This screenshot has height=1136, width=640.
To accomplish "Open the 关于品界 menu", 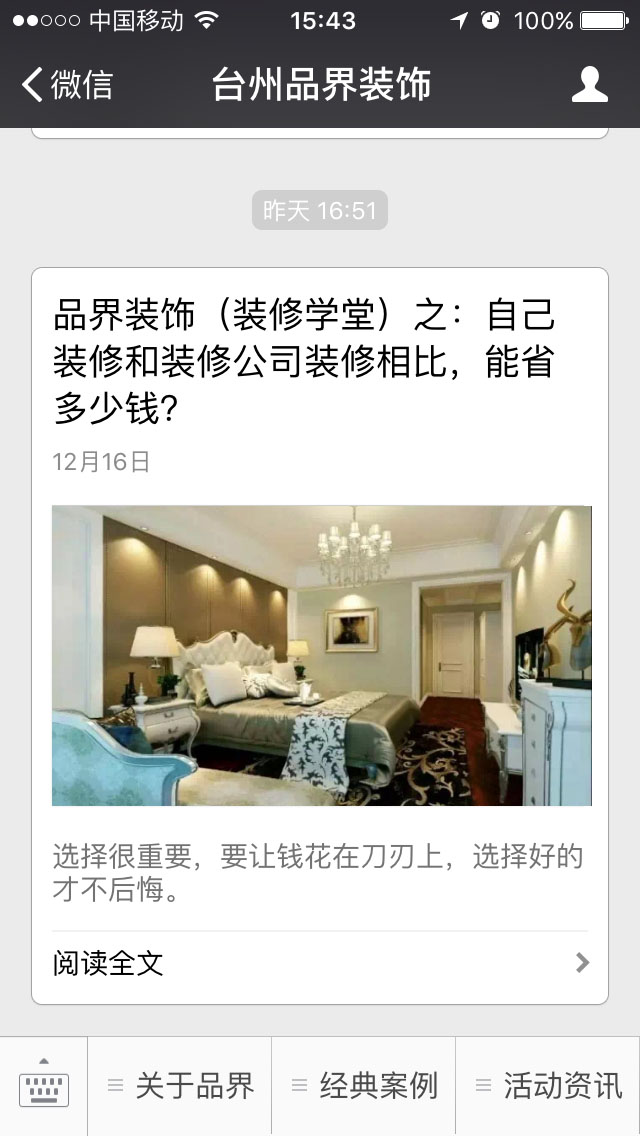I will pos(180,1086).
